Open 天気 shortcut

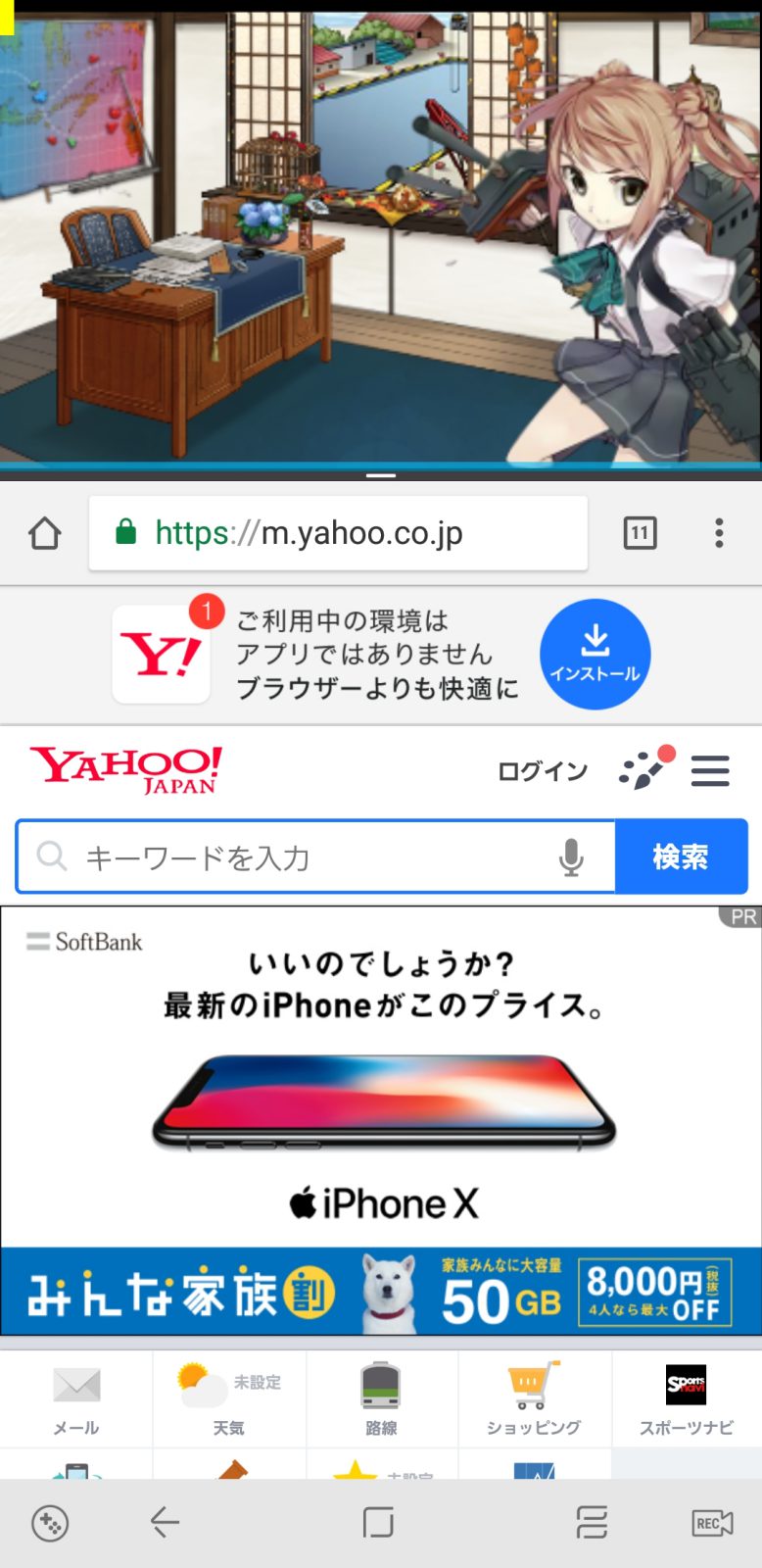tap(229, 1399)
